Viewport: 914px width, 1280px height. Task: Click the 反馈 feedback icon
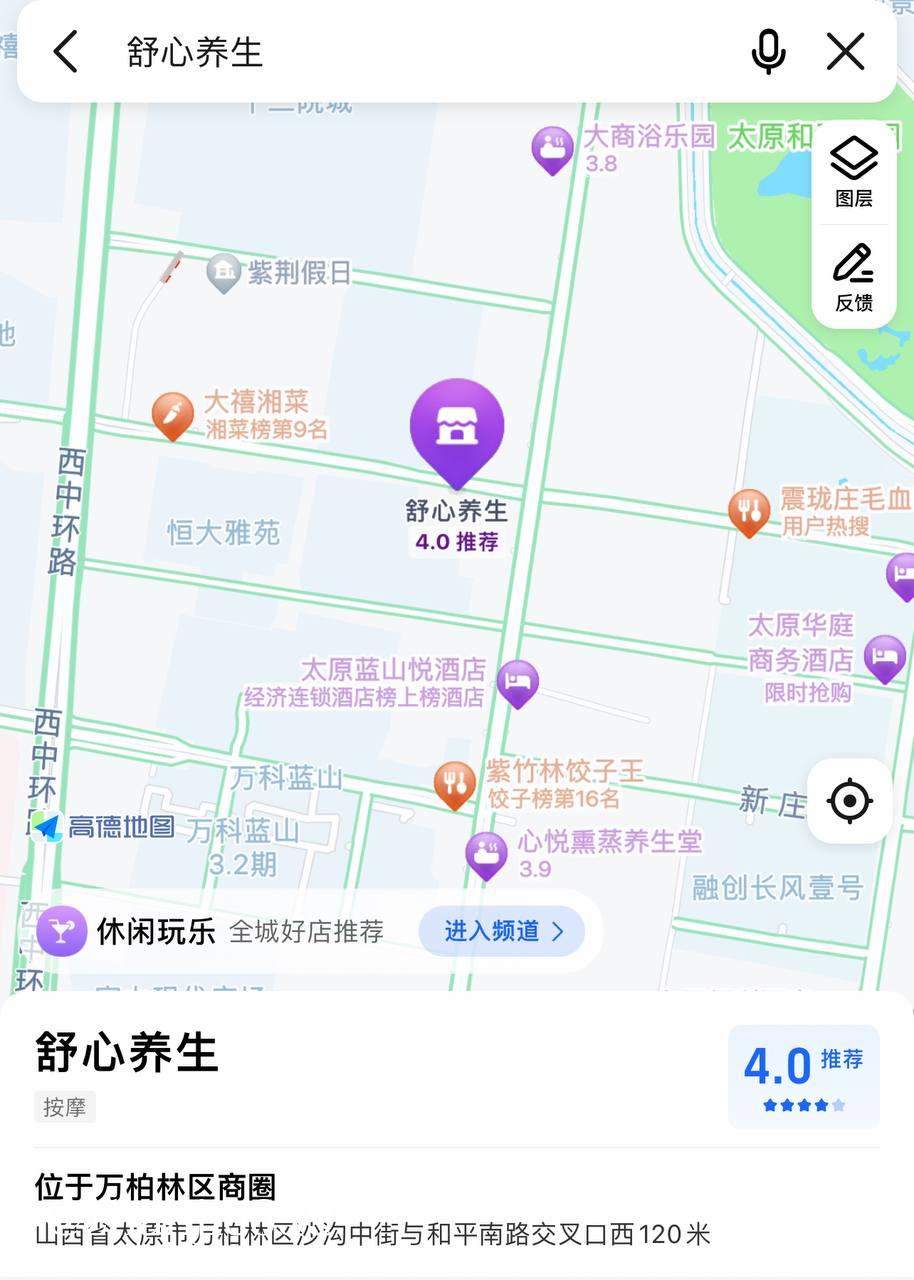852,278
